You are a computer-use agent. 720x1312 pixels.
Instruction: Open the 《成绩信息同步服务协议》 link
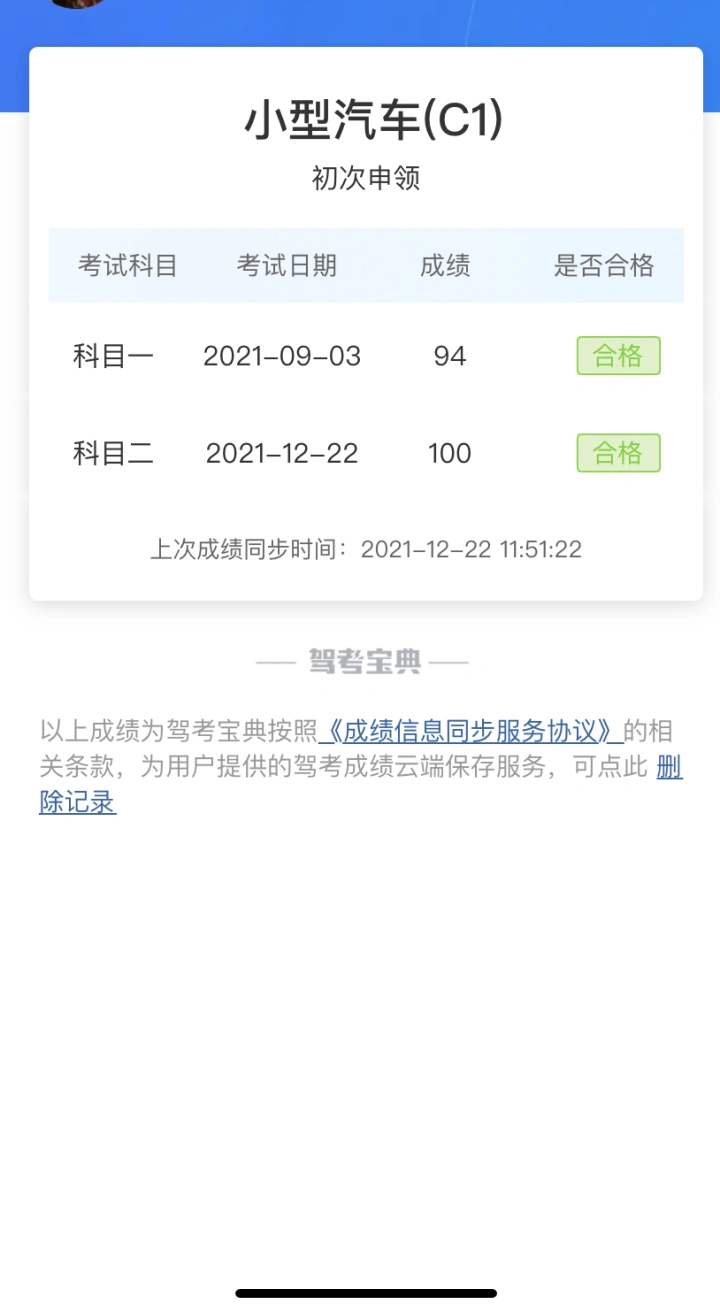[x=470, y=731]
